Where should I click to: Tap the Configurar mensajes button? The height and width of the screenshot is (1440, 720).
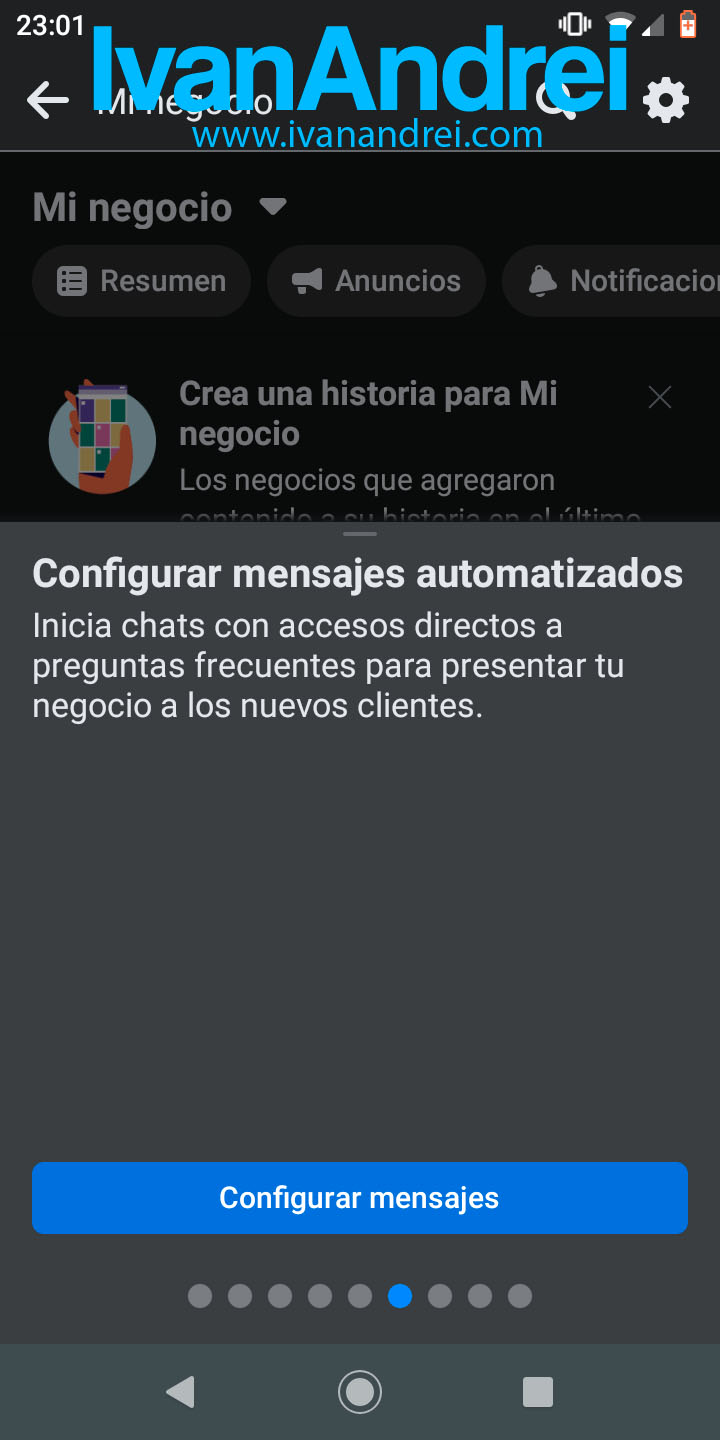pos(360,1197)
